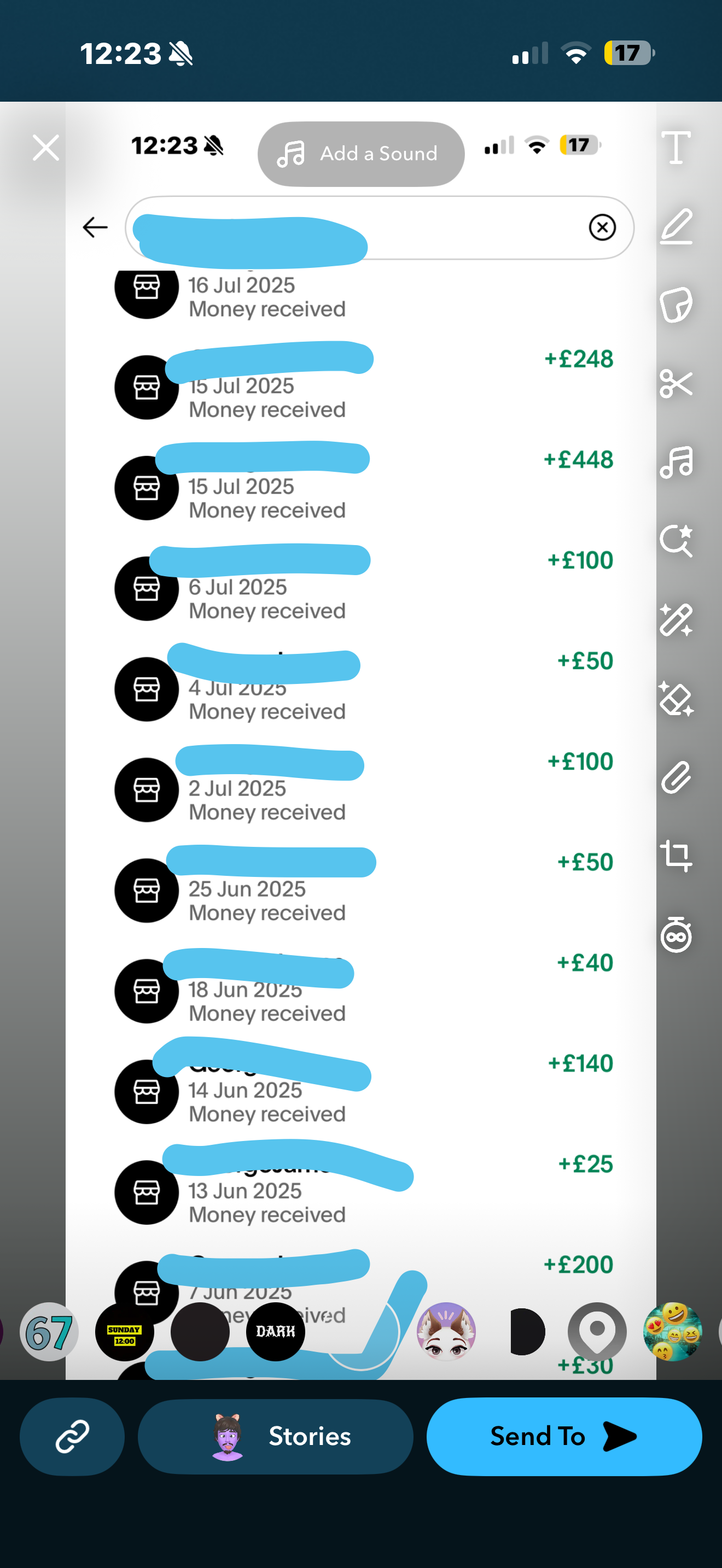Image resolution: width=722 pixels, height=1568 pixels.
Task: Tap Send To
Action: [x=564, y=1437]
